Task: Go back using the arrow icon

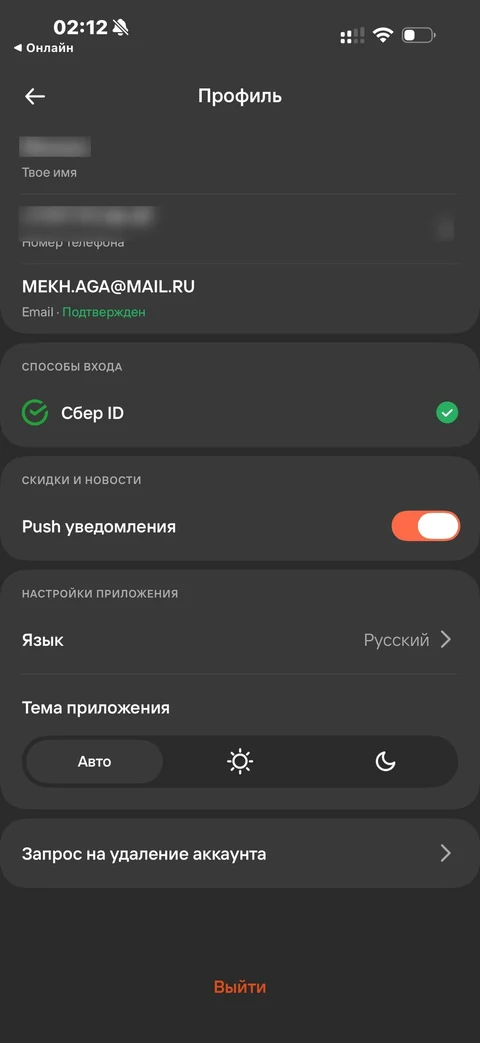Action: [x=35, y=96]
